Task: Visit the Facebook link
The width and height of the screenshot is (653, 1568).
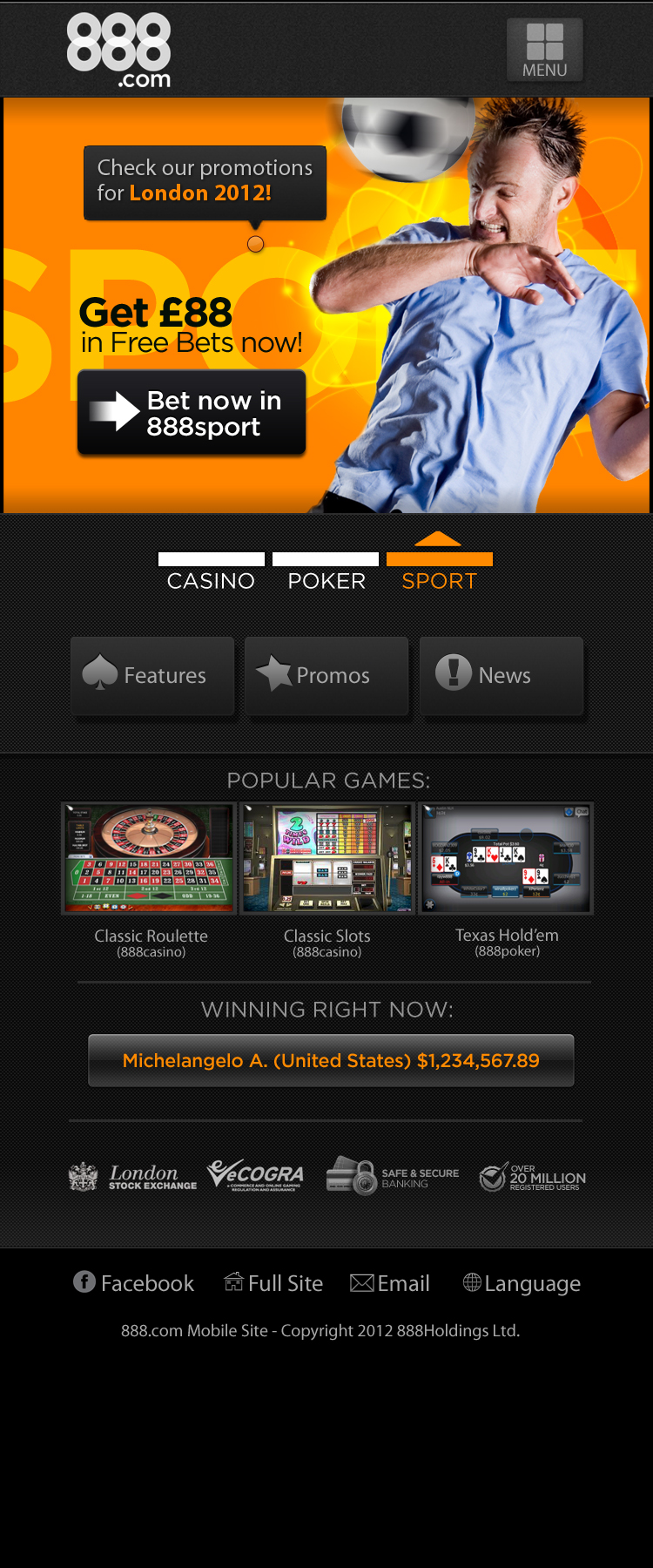Action: coord(134,1283)
